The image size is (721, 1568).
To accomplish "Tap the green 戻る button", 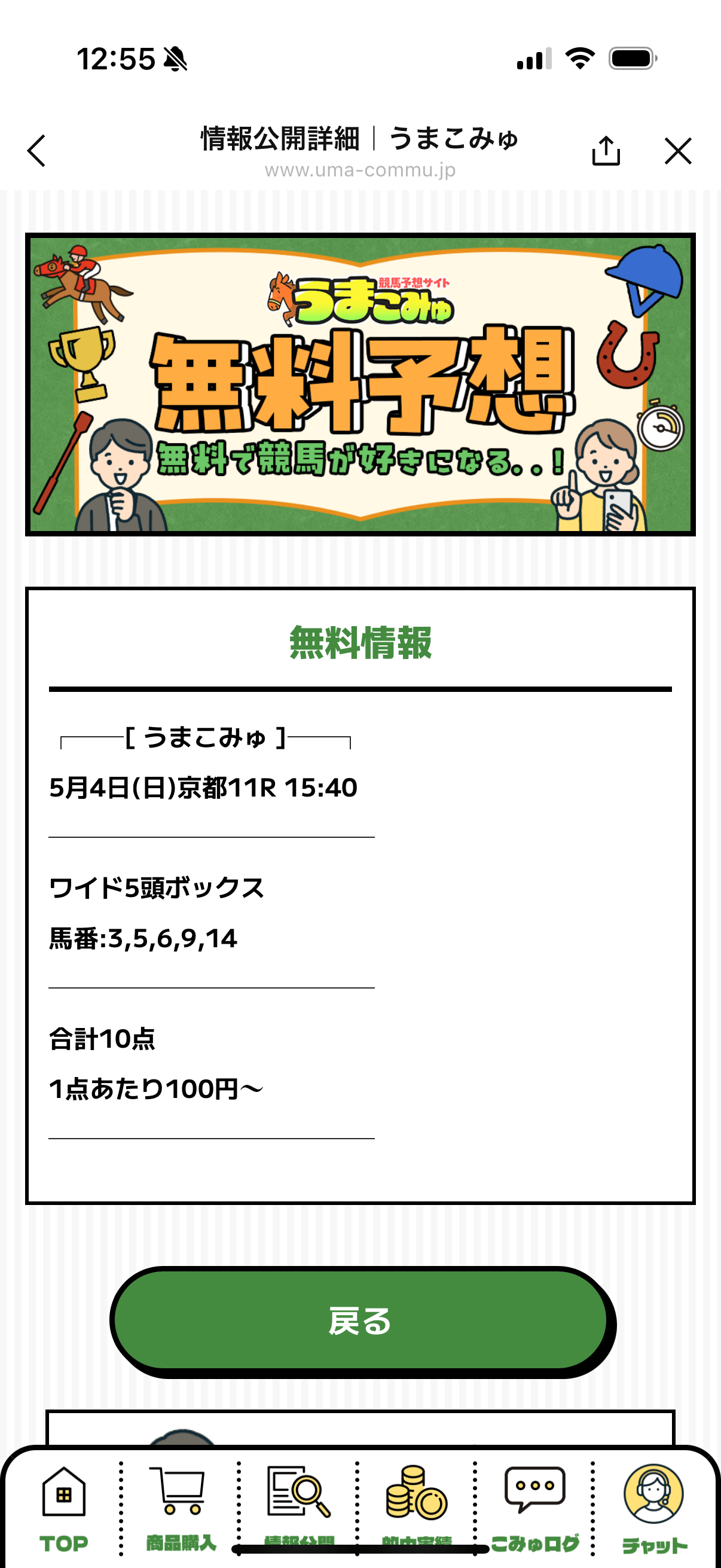I will click(x=360, y=1320).
